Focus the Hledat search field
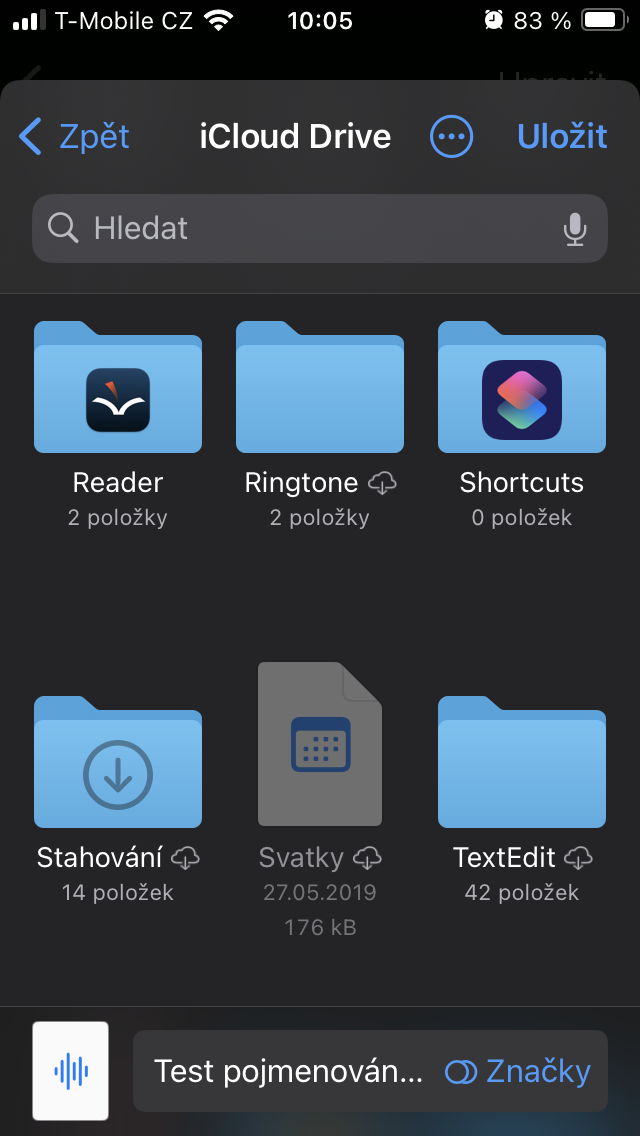The image size is (640, 1136). [x=300, y=229]
